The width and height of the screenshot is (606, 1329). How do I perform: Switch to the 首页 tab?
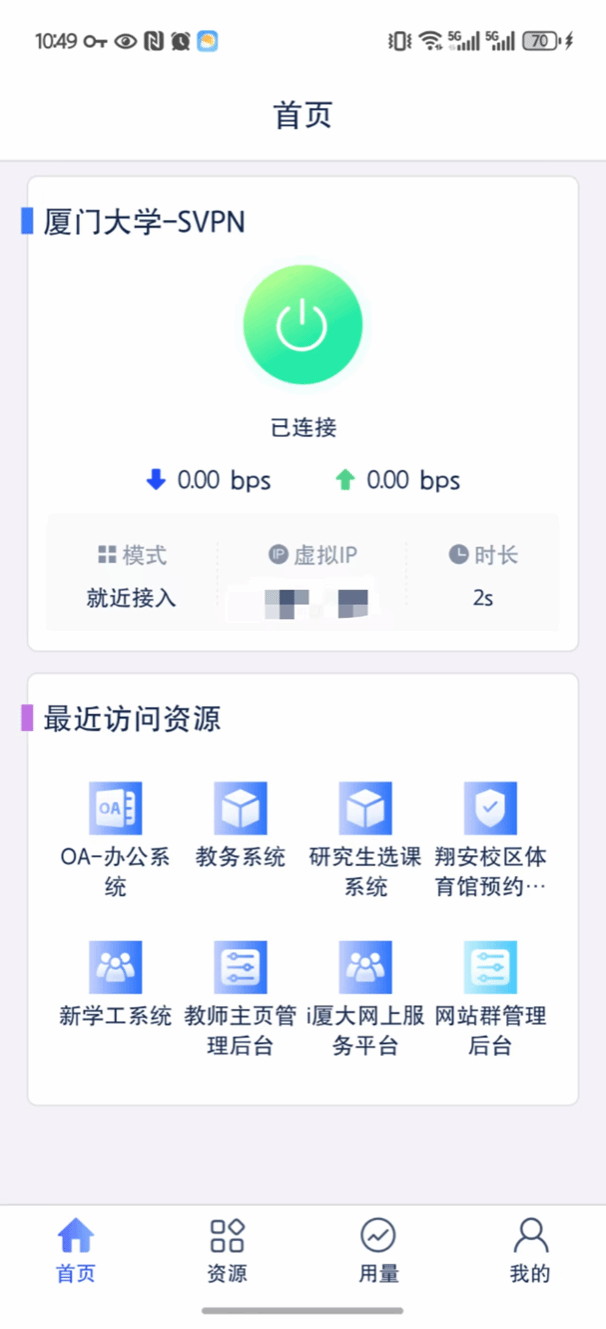[x=76, y=1251]
